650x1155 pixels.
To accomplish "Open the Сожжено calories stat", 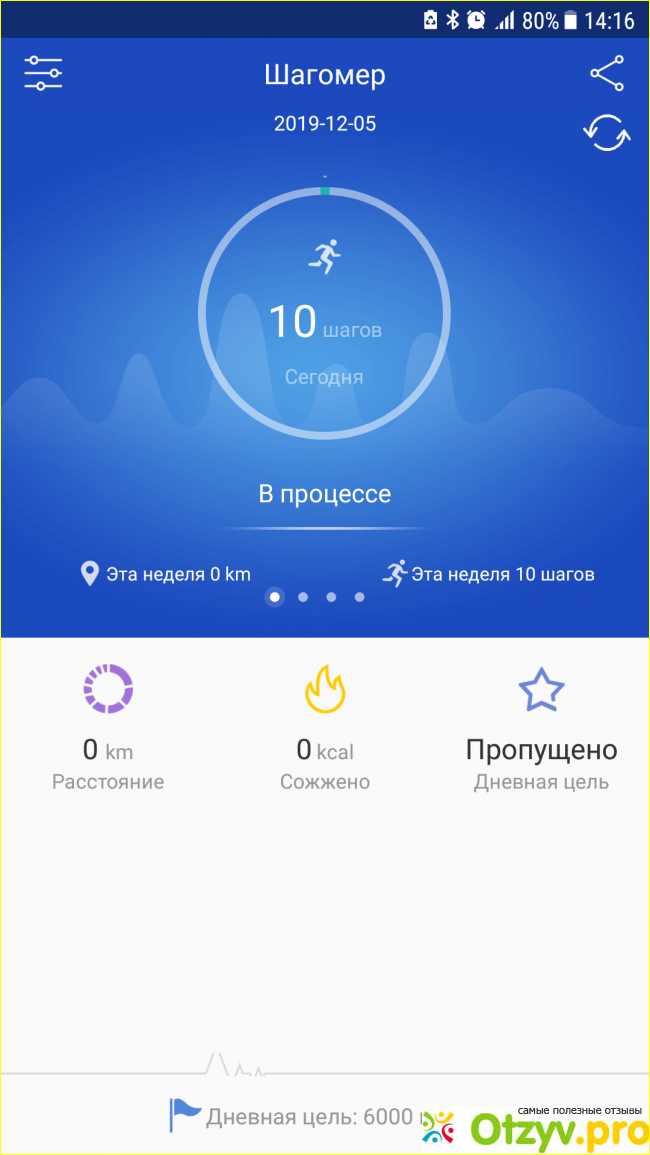I will click(x=325, y=728).
